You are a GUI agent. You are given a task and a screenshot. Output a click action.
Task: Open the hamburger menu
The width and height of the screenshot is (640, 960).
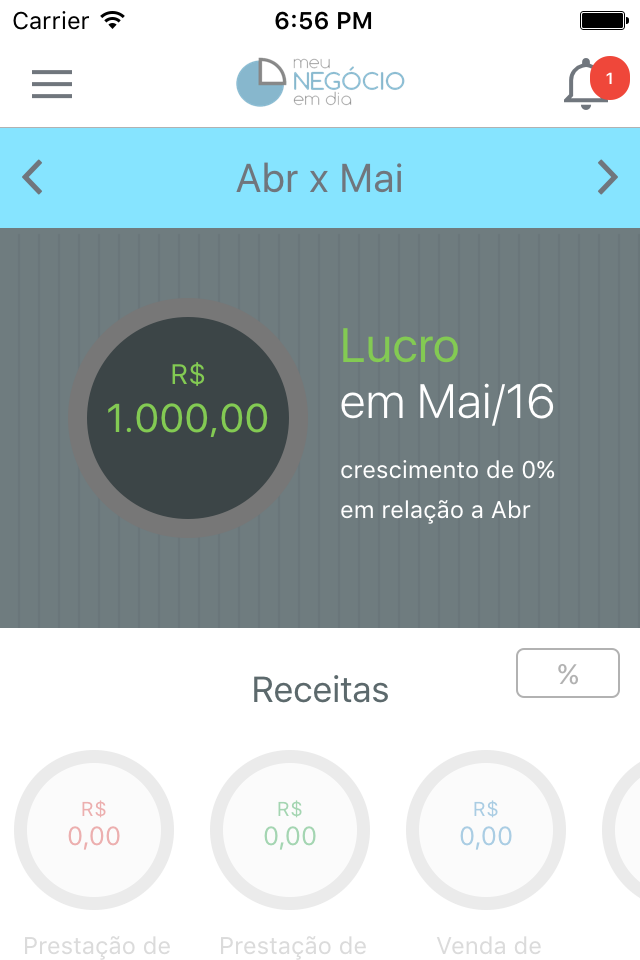pos(52,84)
